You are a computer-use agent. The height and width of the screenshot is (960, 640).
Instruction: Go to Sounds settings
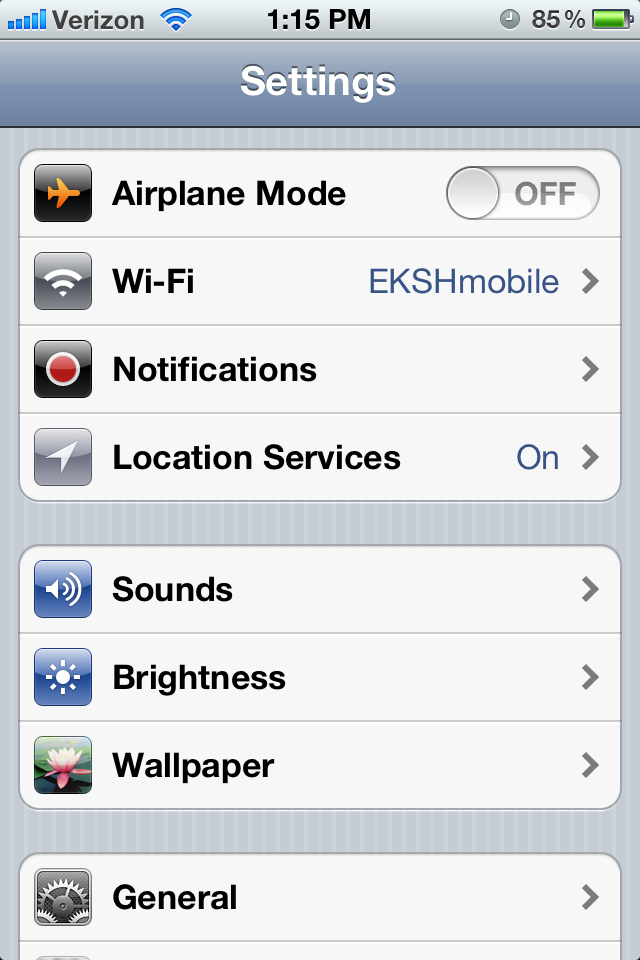pos(320,590)
